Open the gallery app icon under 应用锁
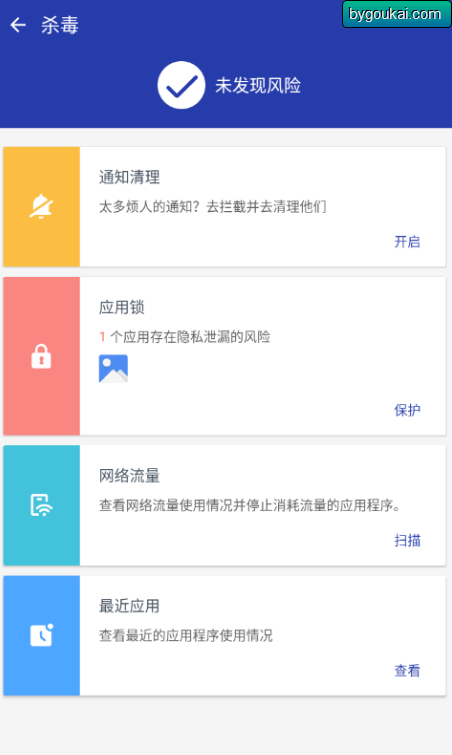The image size is (452, 755). (x=113, y=368)
